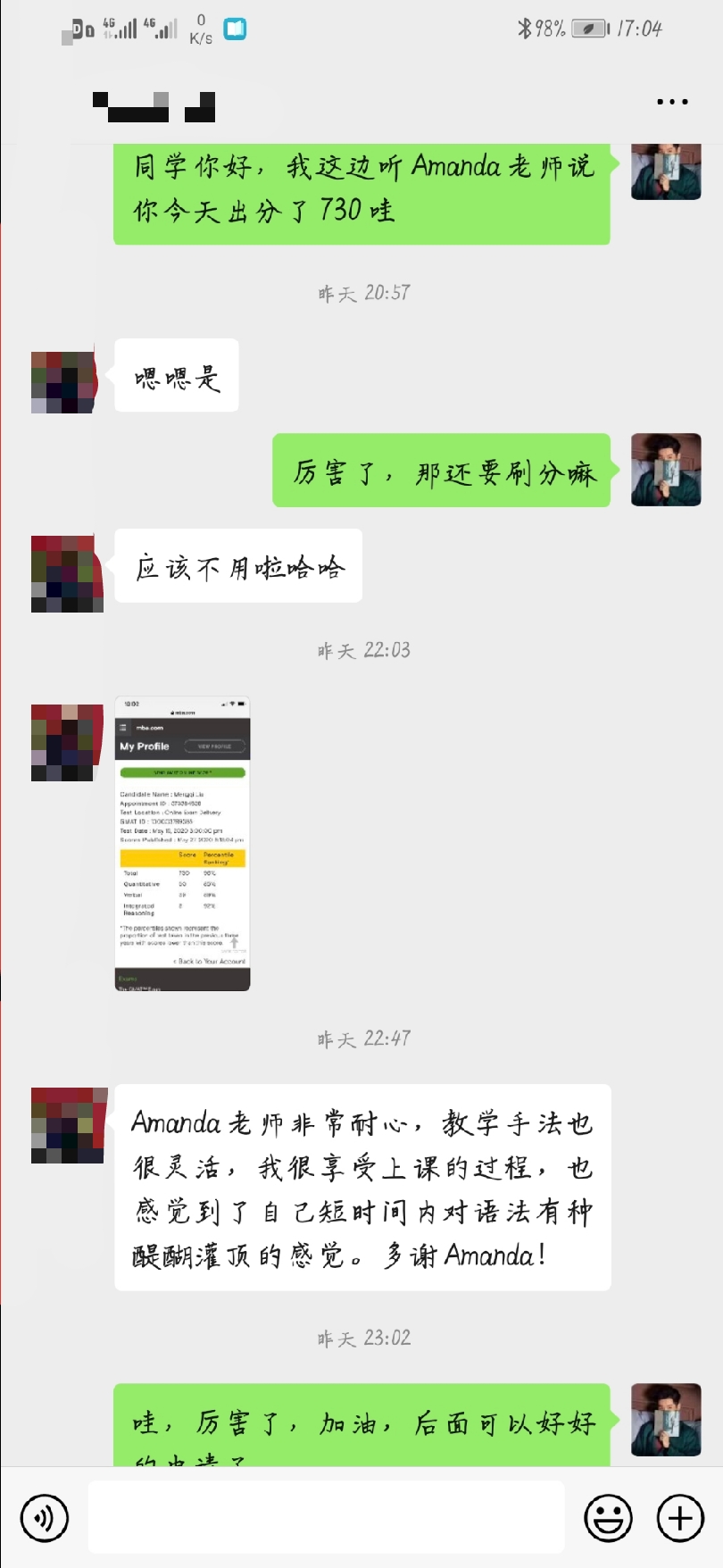Screen dimensions: 723x1568
Task: Tap the message text field
Action: (x=326, y=1517)
